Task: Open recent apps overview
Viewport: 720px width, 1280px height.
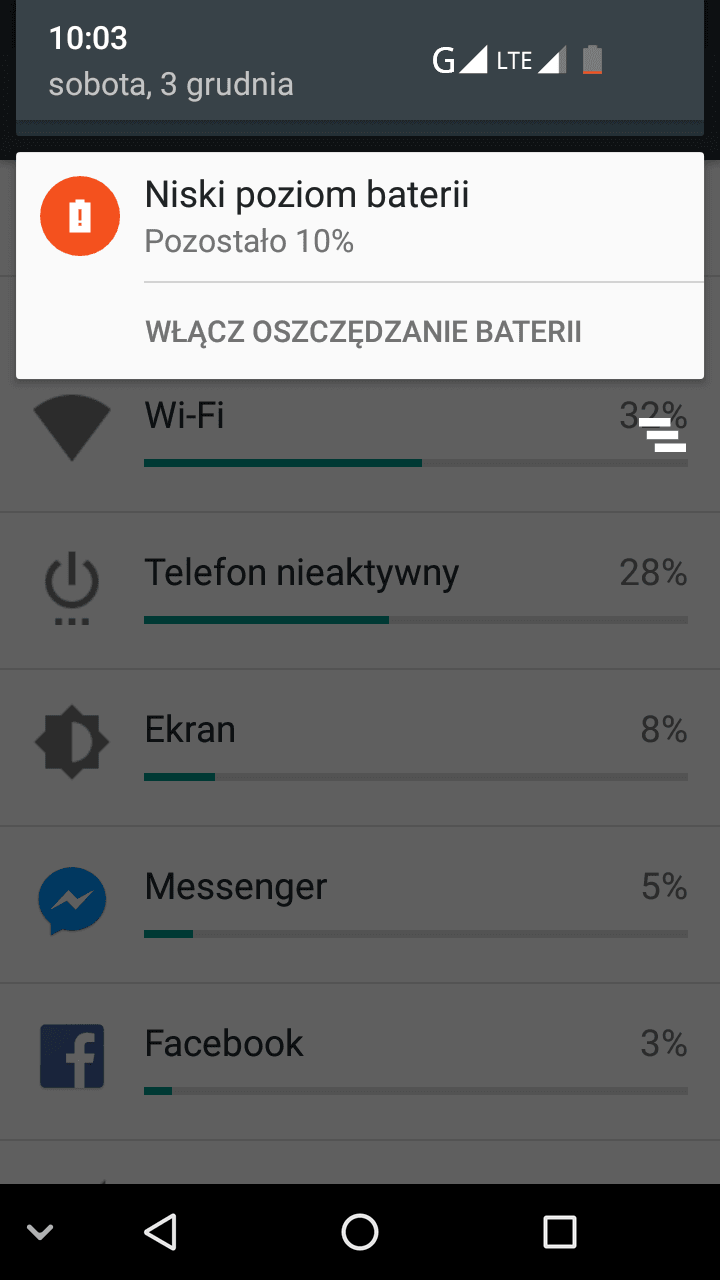Action: click(560, 1232)
